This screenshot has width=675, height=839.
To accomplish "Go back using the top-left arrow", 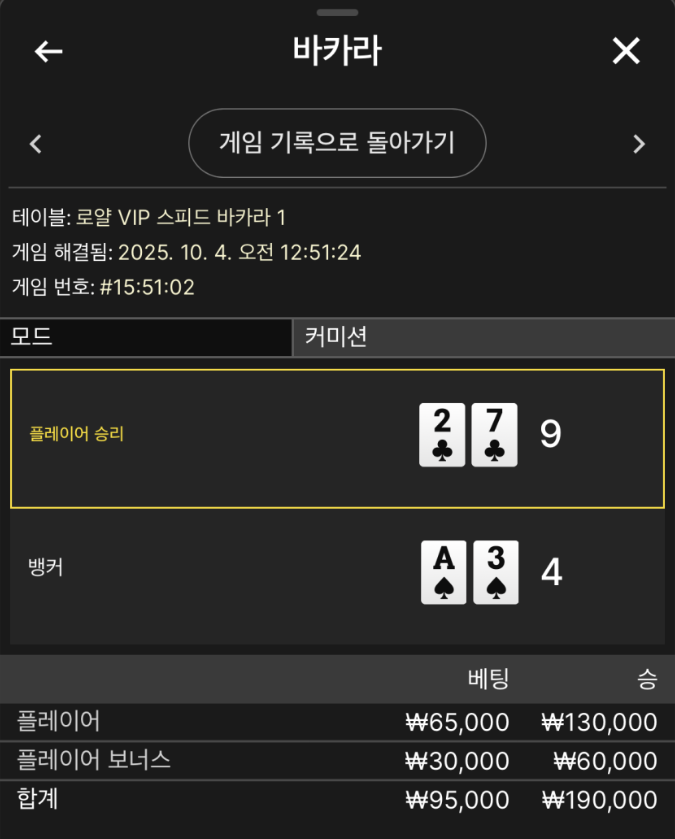I will click(48, 51).
